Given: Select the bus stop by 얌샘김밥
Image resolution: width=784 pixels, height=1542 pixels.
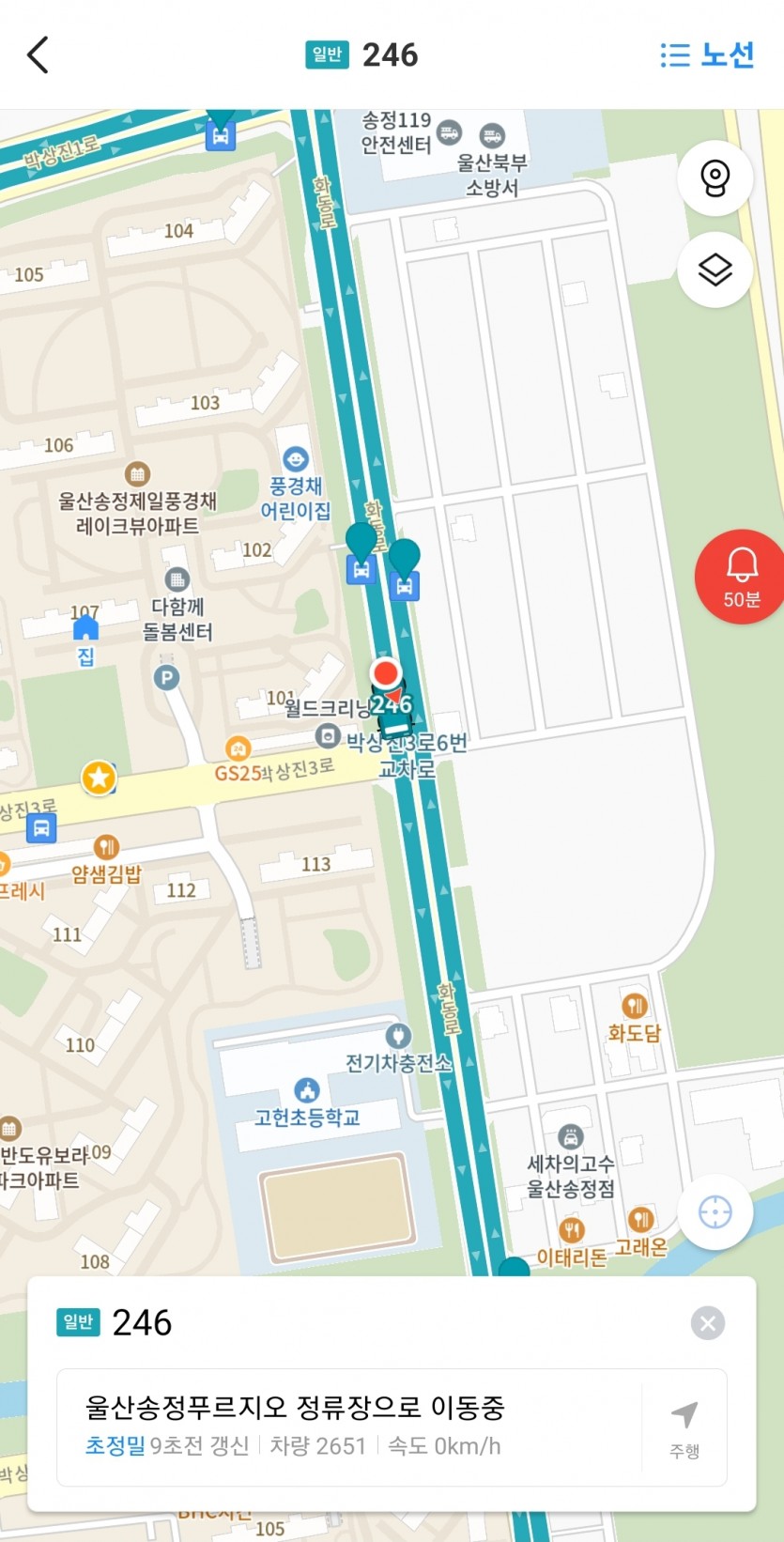Looking at the screenshot, I should coord(41,828).
